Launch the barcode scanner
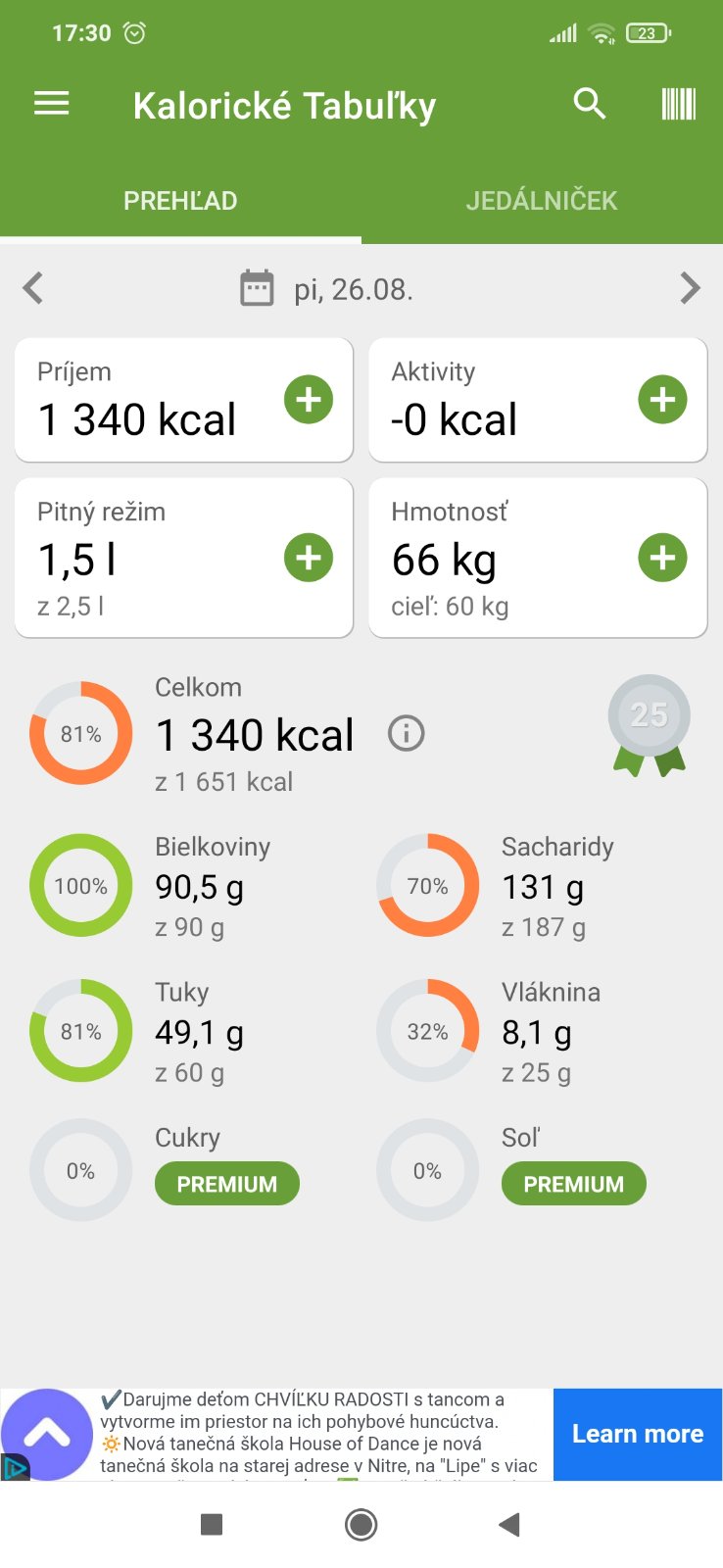 [678, 104]
